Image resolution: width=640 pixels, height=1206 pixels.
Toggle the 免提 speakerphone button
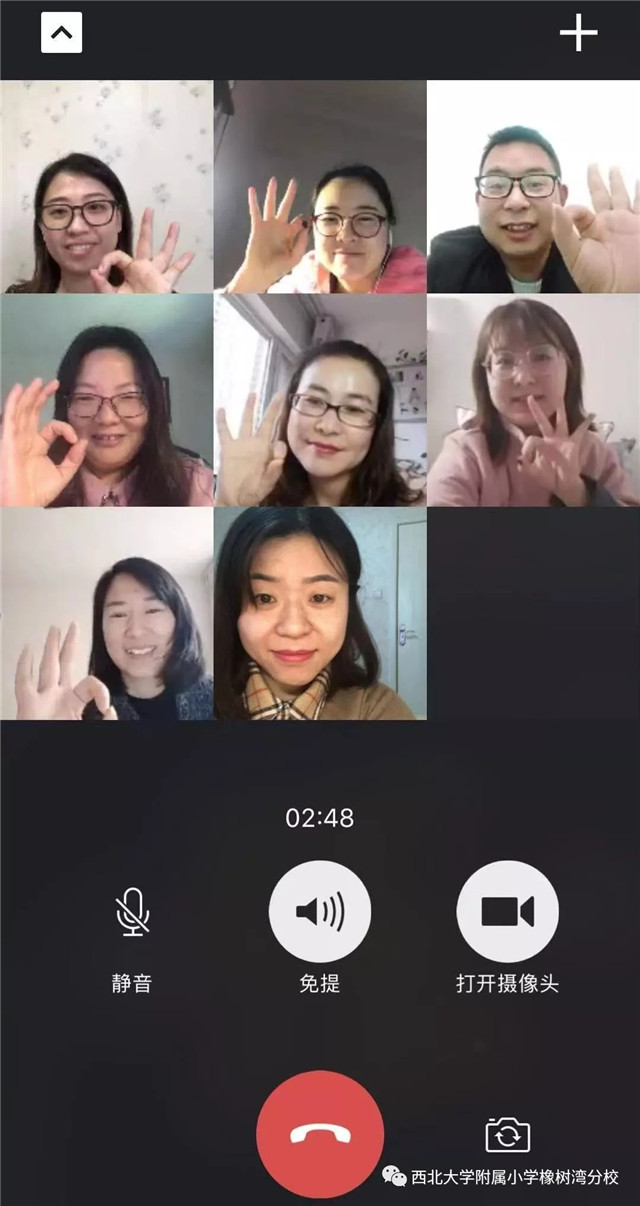point(320,911)
